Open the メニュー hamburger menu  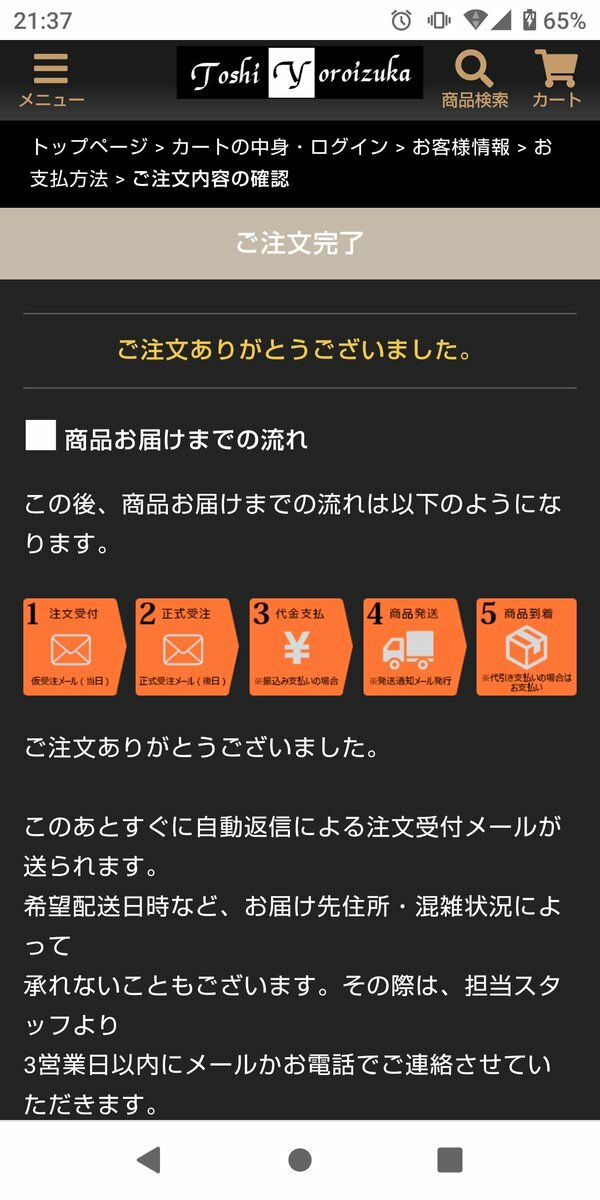pyautogui.click(x=51, y=80)
